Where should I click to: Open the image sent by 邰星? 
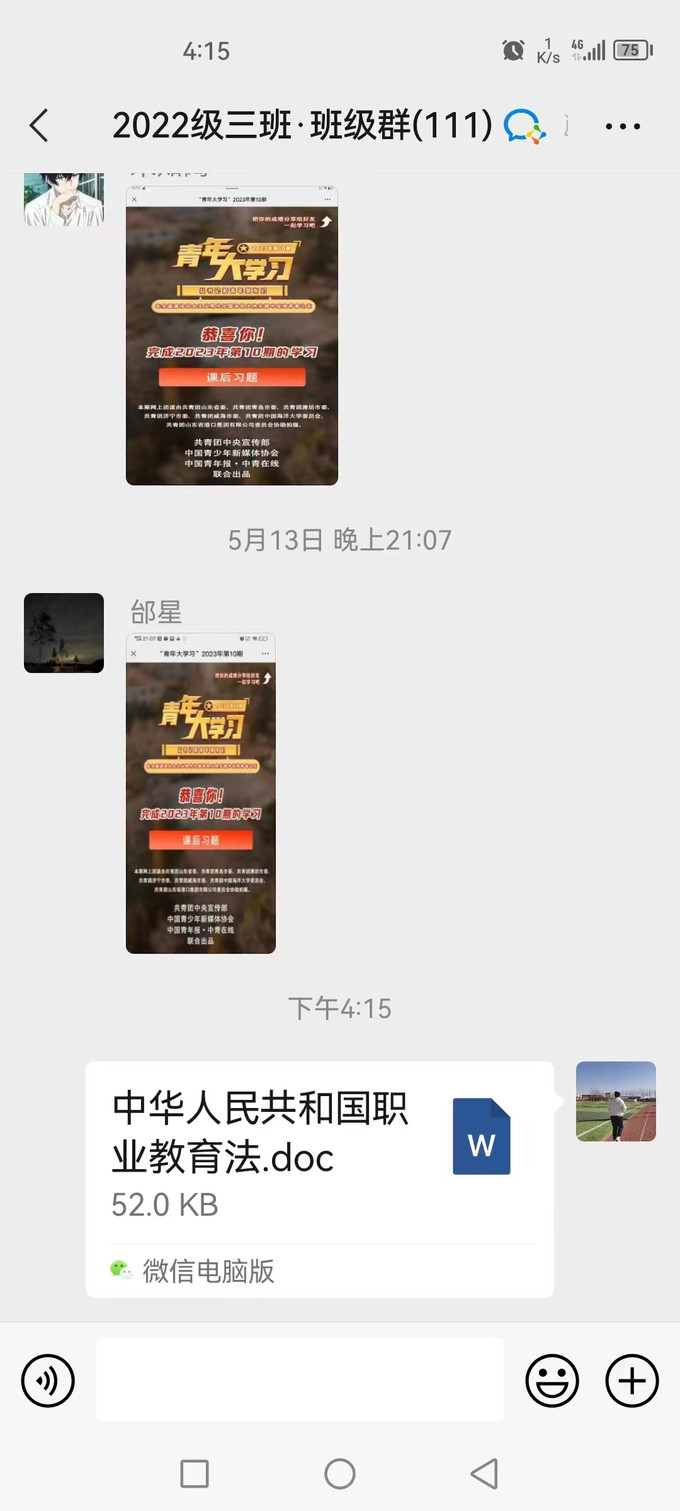point(200,792)
